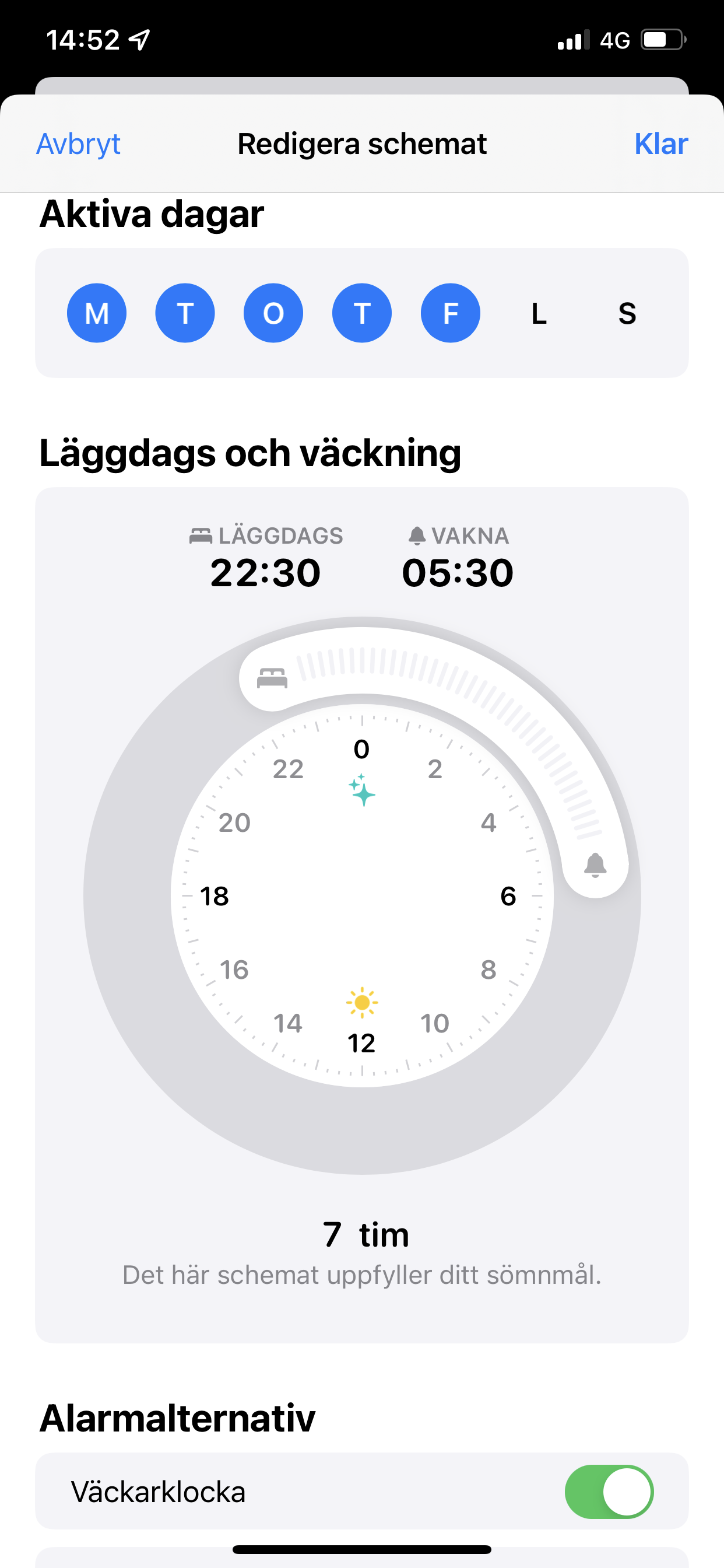Tap the bed handle on the dial
724x1568 pixels.
[x=272, y=677]
